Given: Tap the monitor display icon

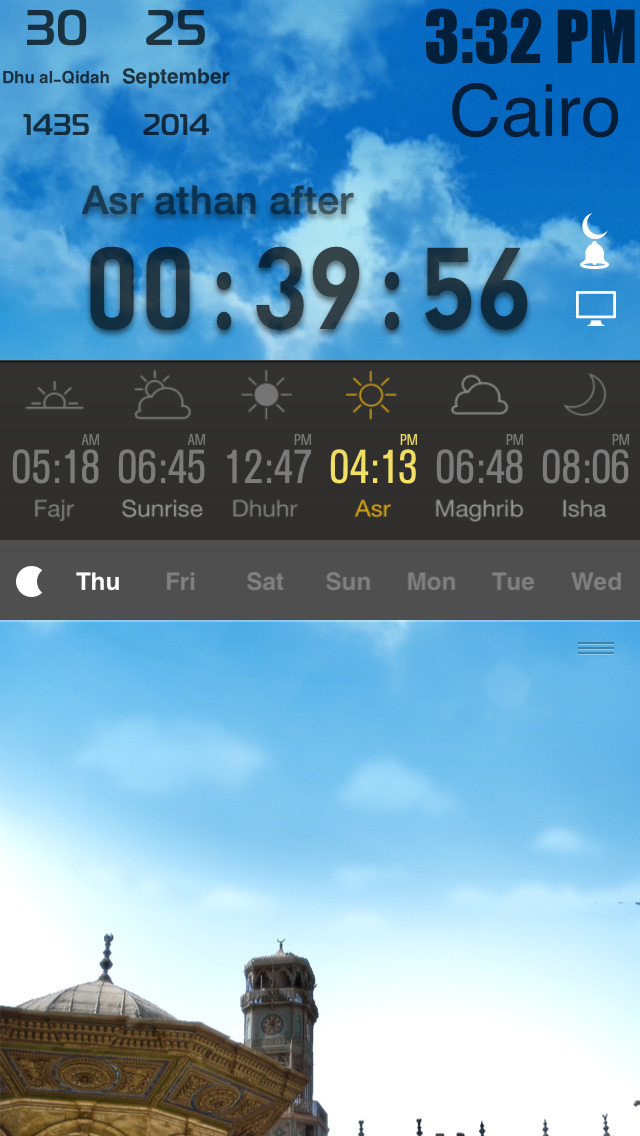Looking at the screenshot, I should pos(595,307).
